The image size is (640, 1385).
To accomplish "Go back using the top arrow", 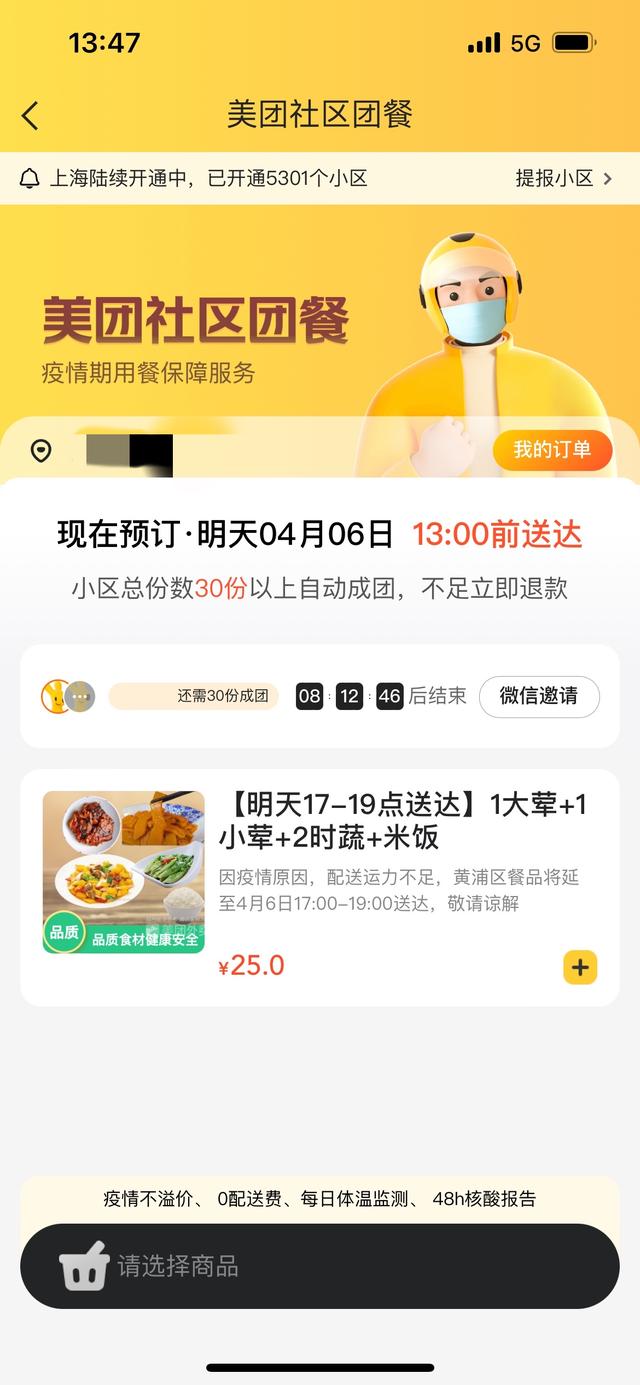I will click(30, 116).
